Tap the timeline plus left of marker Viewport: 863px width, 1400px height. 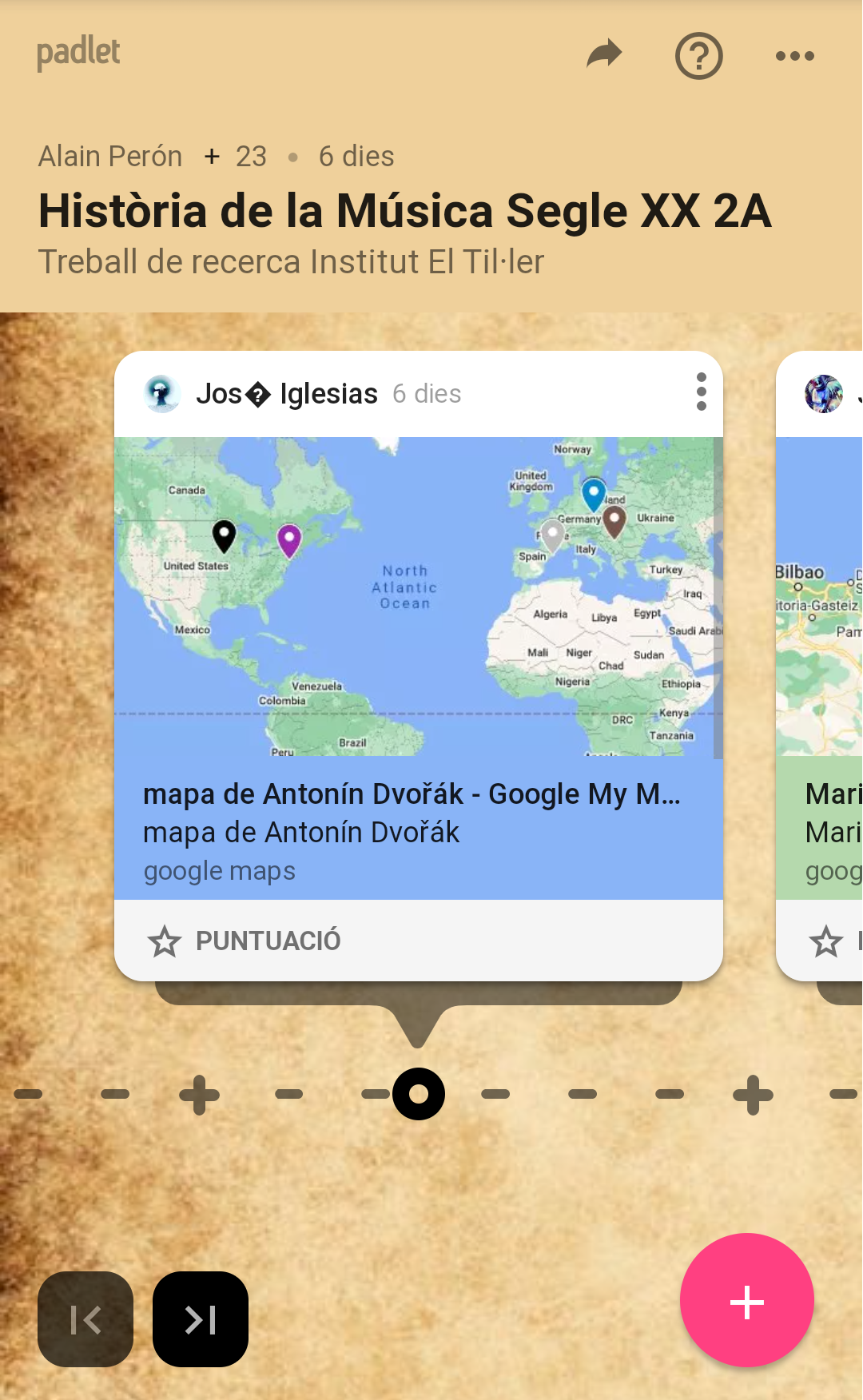[200, 1095]
